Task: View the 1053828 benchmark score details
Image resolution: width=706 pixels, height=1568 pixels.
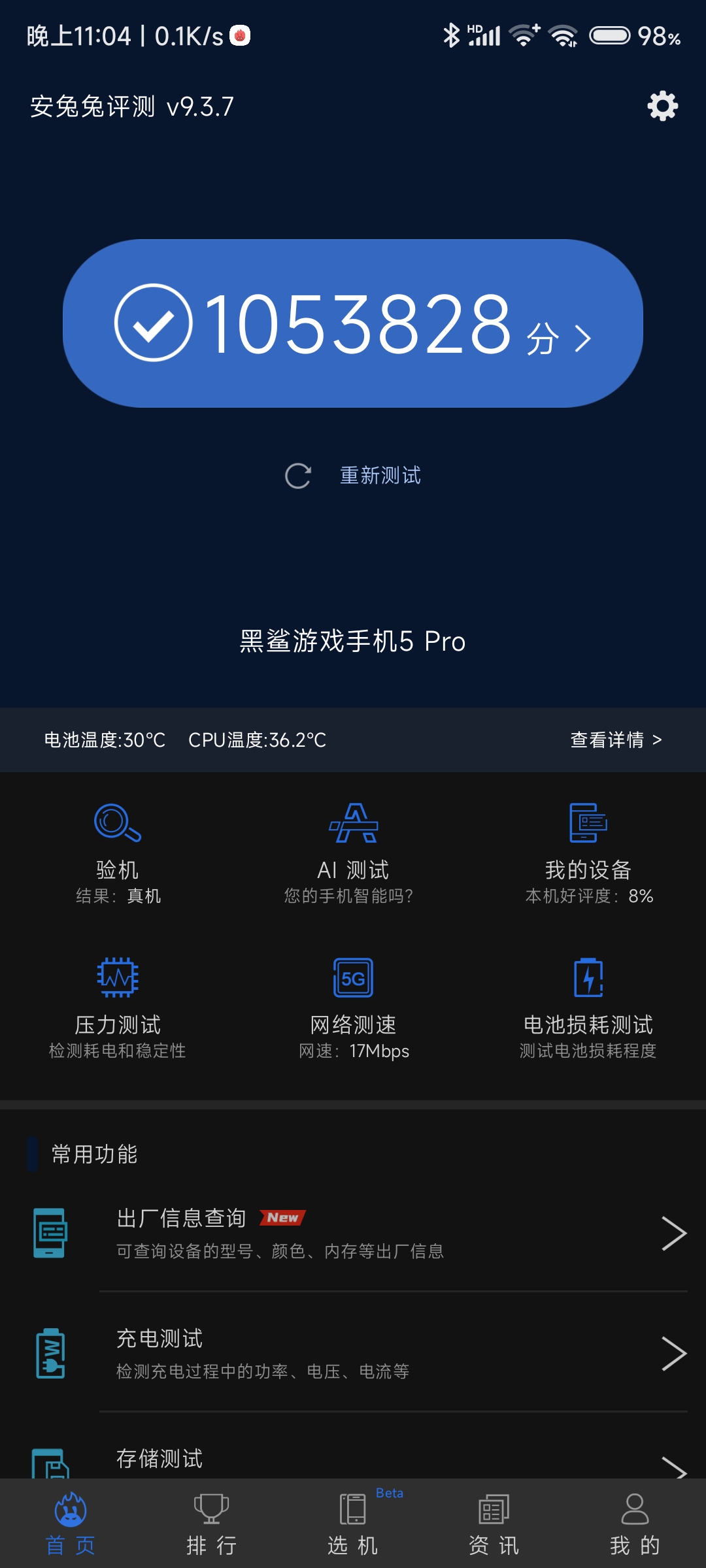Action: pyautogui.click(x=353, y=323)
